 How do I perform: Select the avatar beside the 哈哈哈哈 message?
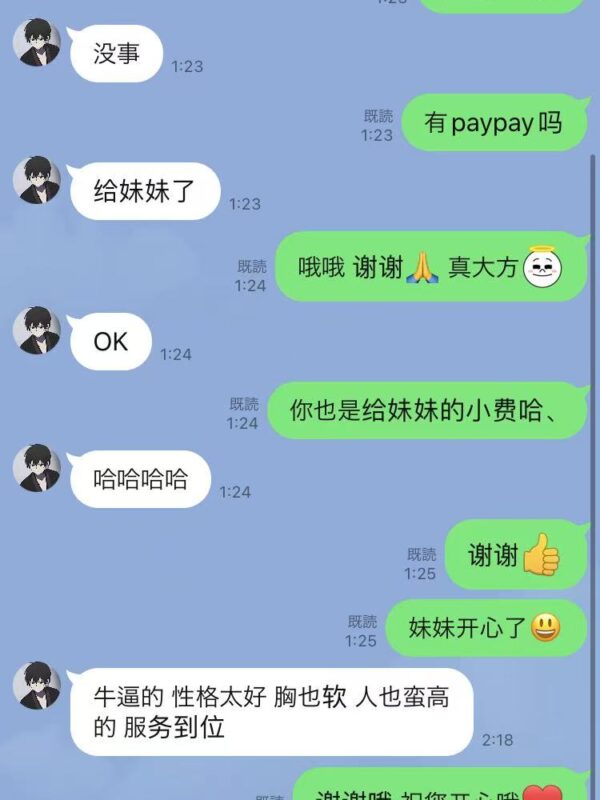click(37, 468)
